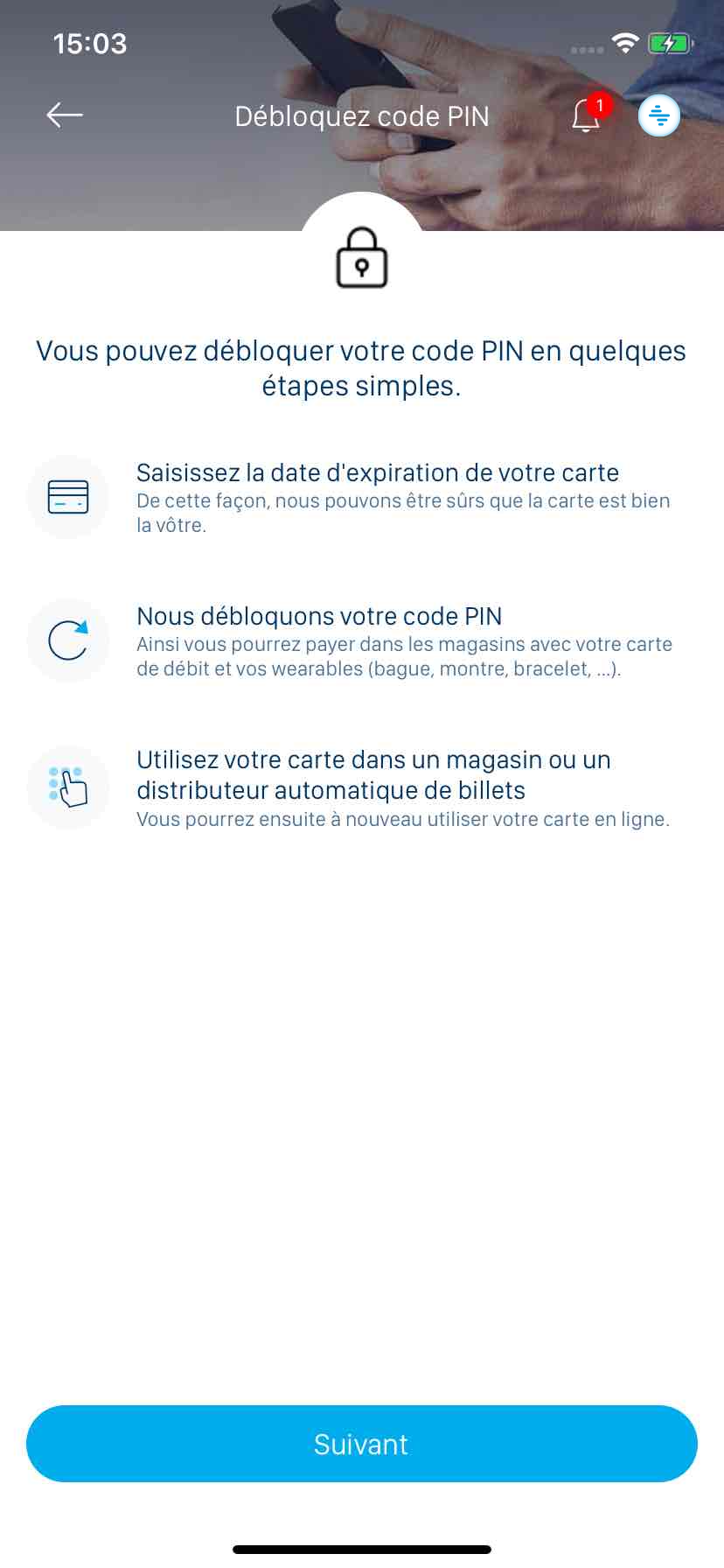Select the cellular signal dots indicator
Screen dimensions: 724x1568
coord(587,50)
